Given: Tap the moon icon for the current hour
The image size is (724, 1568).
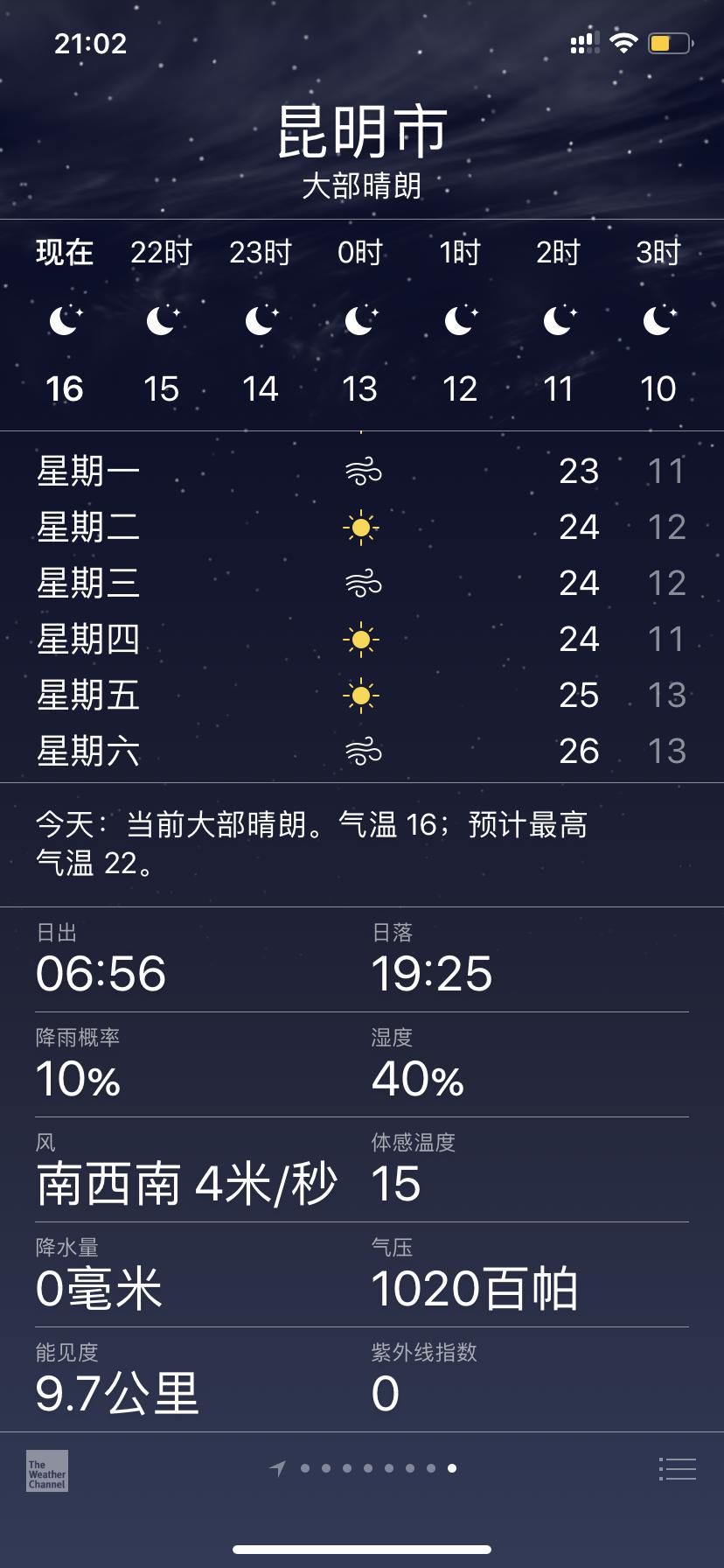Looking at the screenshot, I should pyautogui.click(x=65, y=319).
